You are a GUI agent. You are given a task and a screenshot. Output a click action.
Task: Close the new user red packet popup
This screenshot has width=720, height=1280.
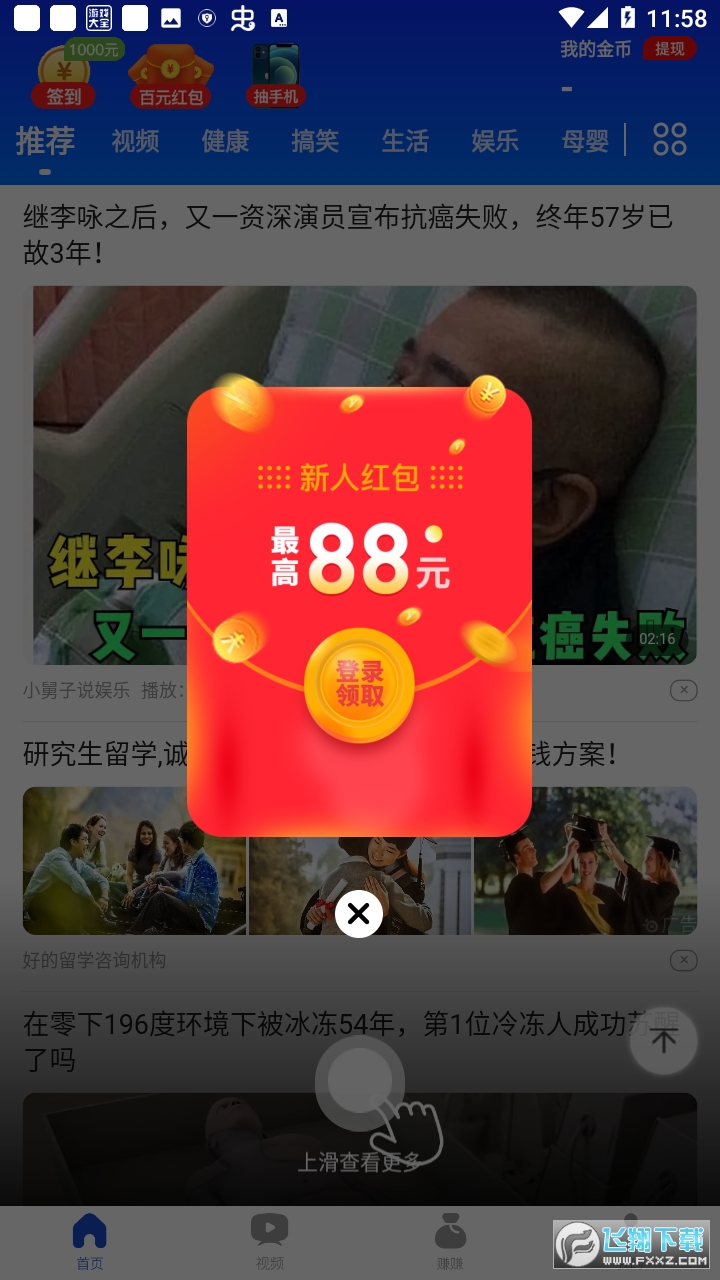pos(359,913)
